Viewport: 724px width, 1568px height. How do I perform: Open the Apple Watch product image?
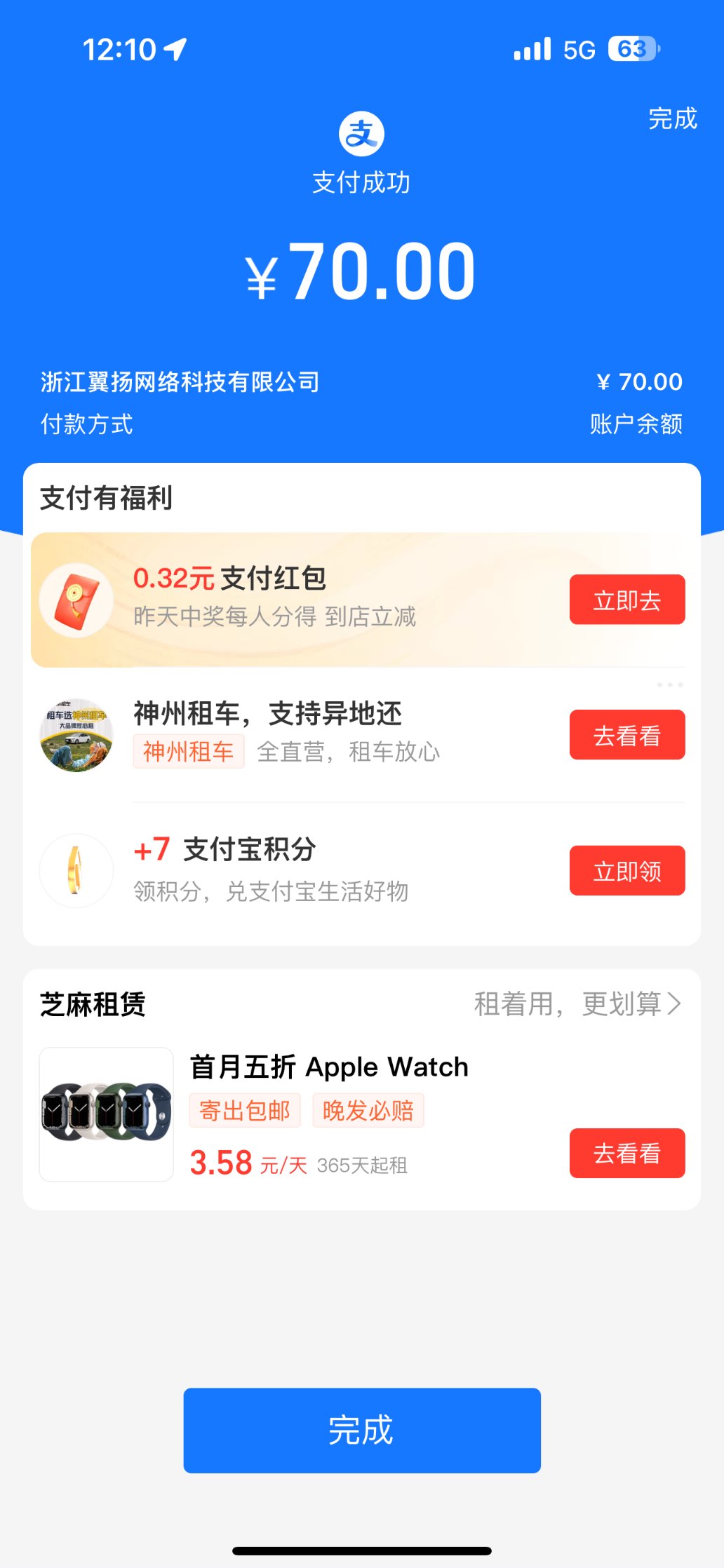[107, 1114]
